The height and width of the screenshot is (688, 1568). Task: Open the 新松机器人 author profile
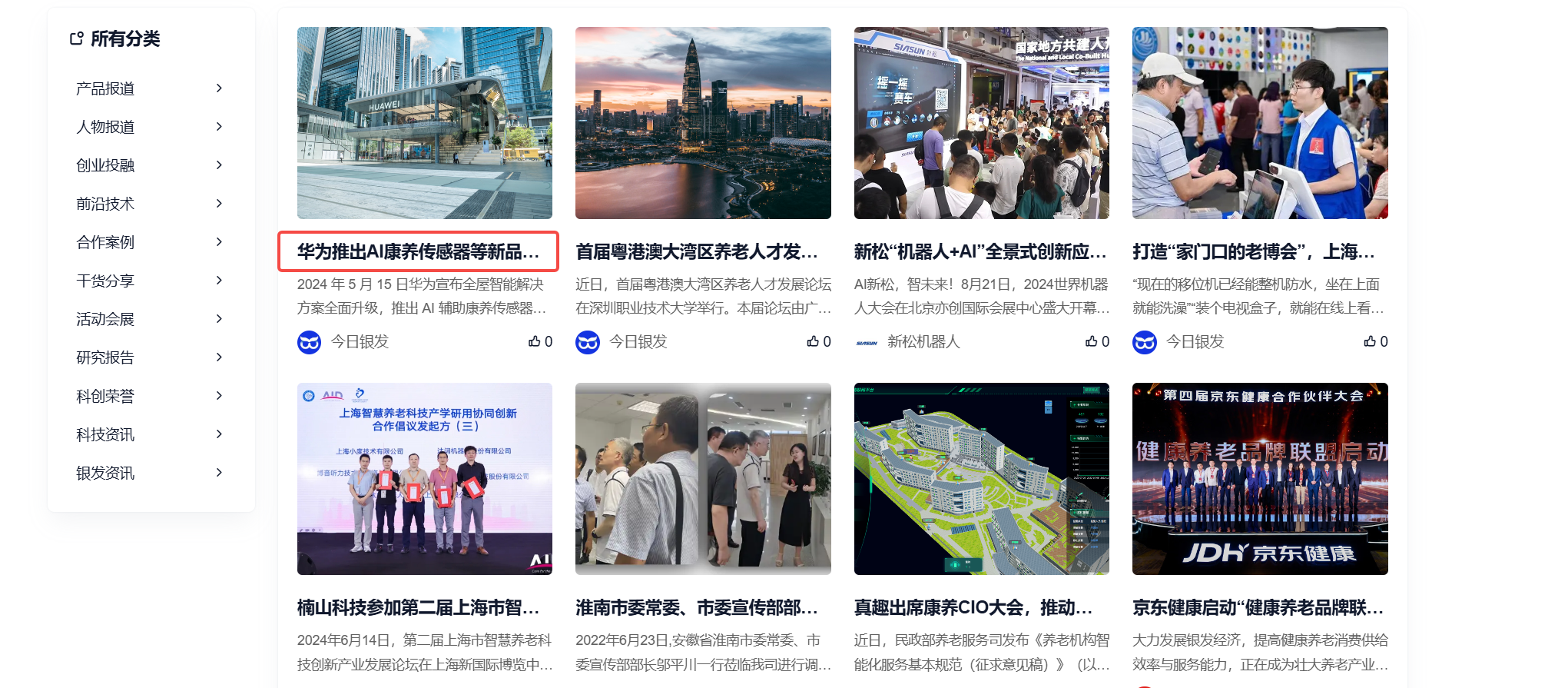click(x=923, y=341)
